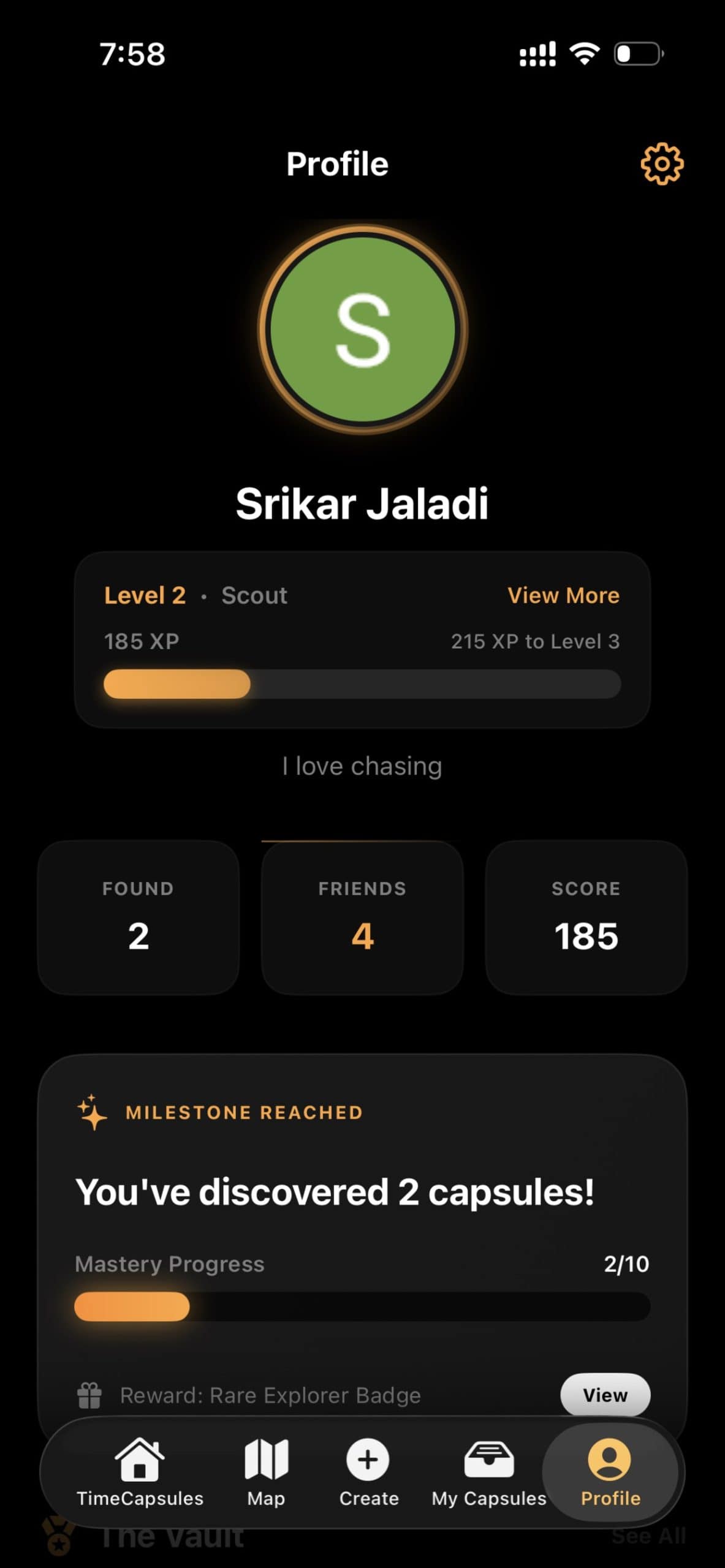Open the settings gear icon
Viewport: 725px width, 1568px height.
[x=663, y=164]
